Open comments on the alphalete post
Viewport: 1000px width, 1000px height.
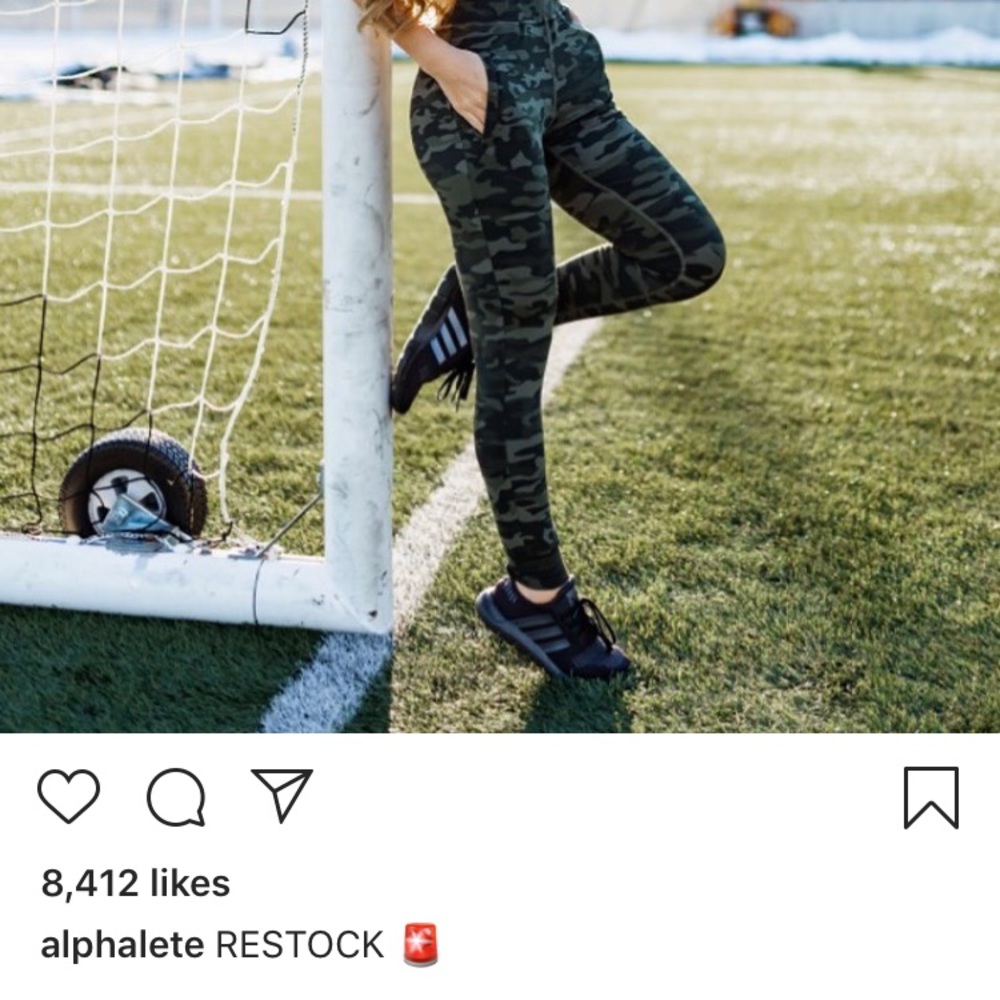(176, 797)
